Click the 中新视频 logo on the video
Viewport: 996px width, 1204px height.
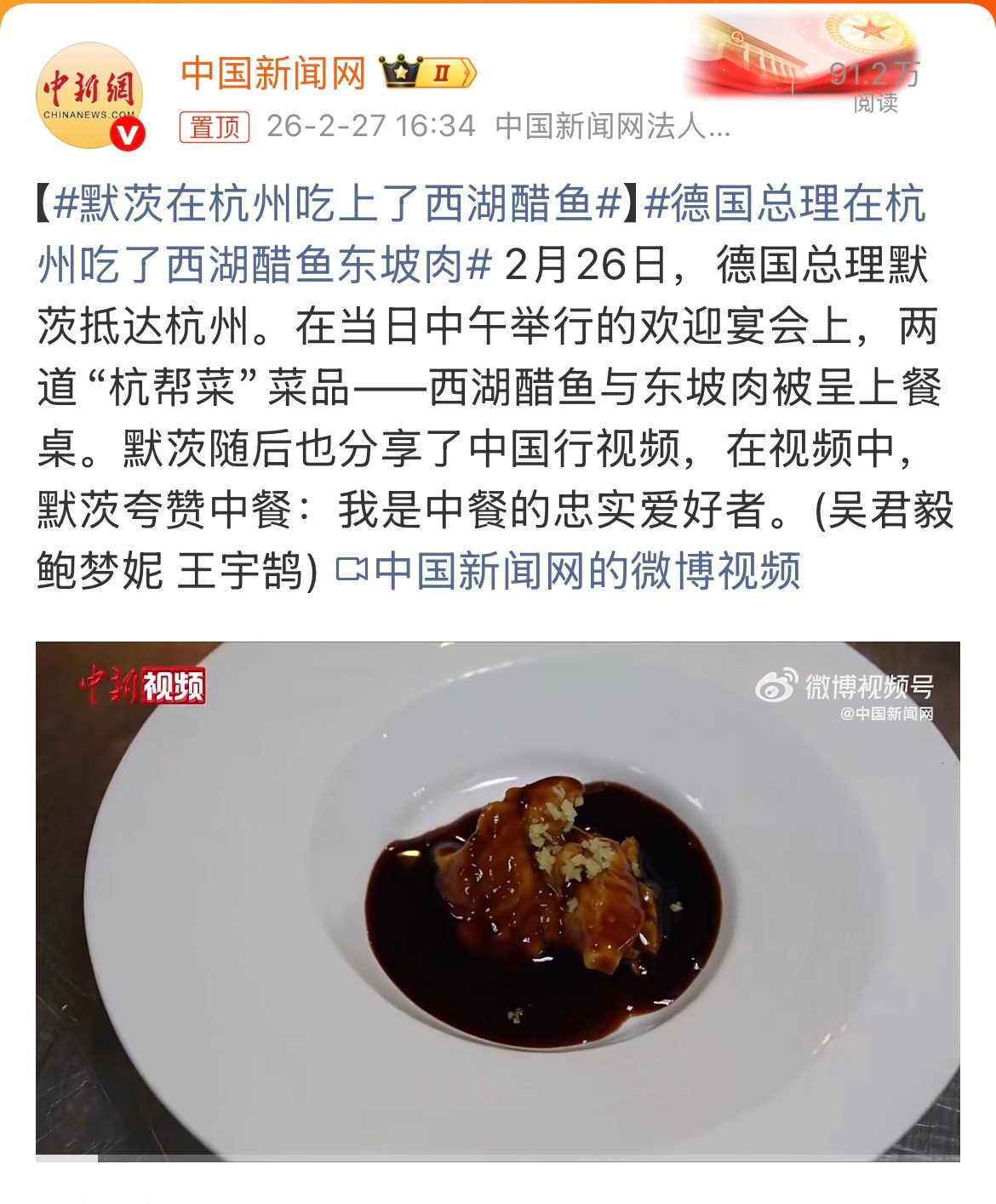coord(141,685)
